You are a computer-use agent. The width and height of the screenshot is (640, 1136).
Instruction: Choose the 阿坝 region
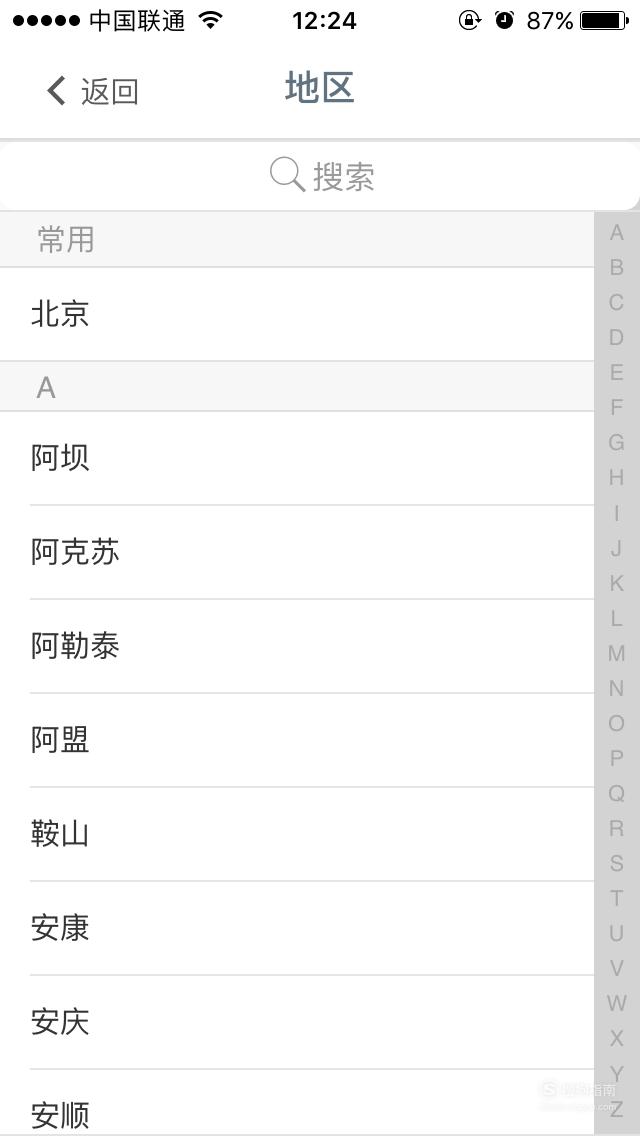tap(297, 458)
